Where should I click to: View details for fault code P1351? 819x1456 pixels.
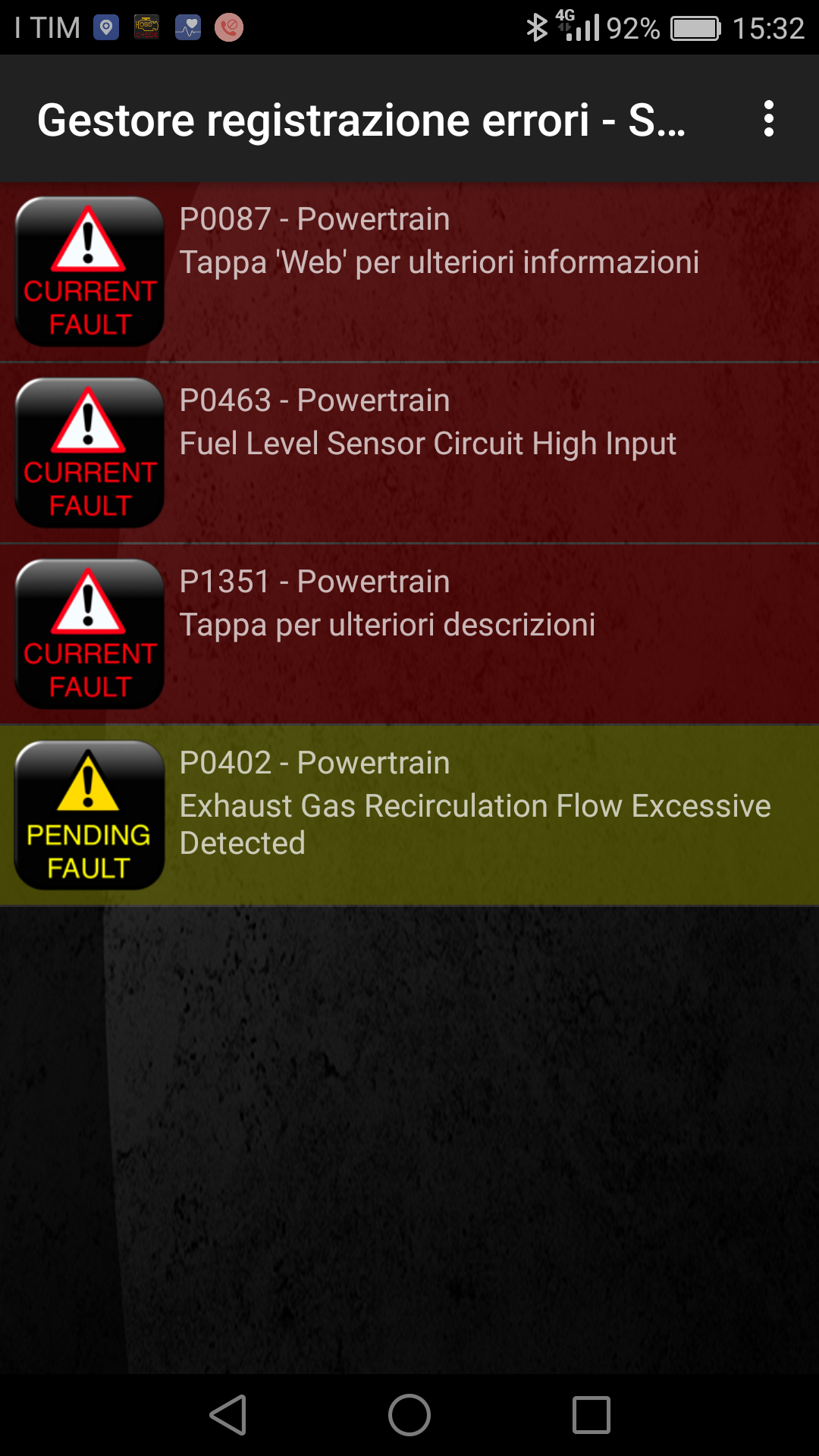click(x=409, y=634)
